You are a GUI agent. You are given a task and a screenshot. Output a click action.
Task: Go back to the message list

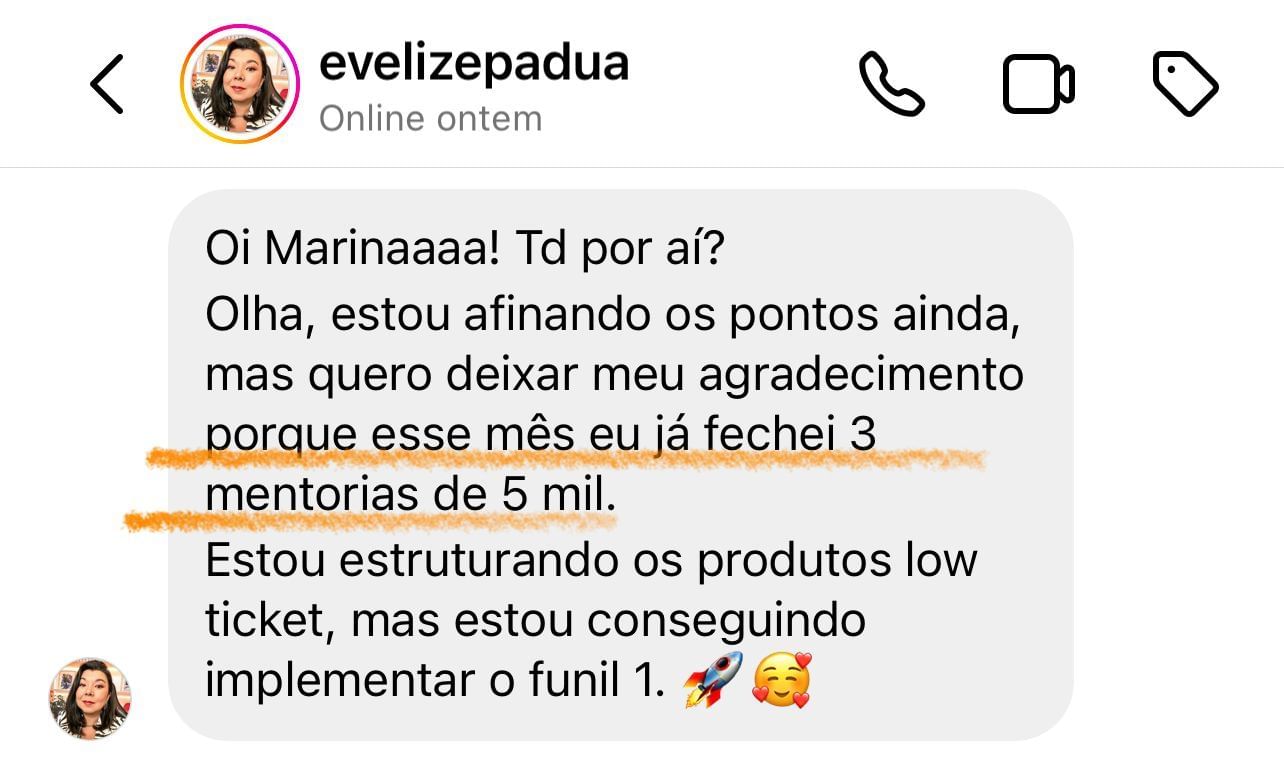pyautogui.click(x=107, y=85)
